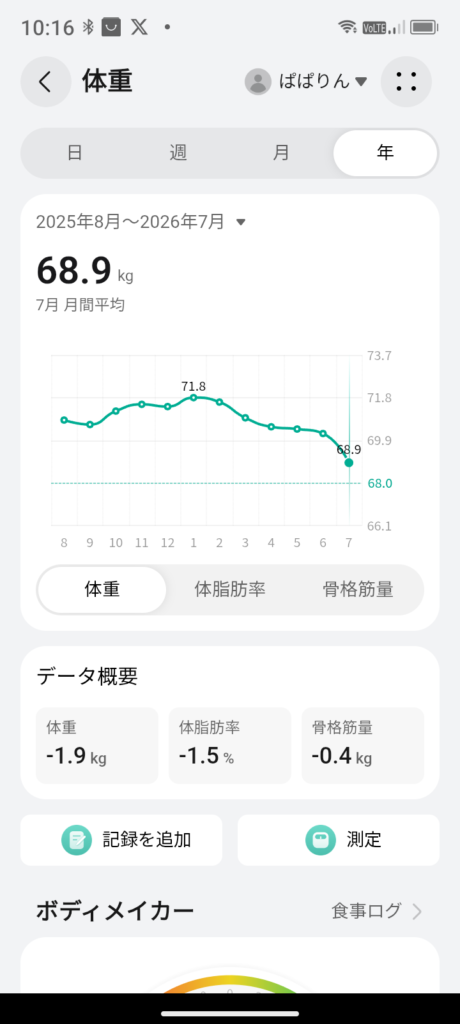Go back from the 体重 screen
Screen dimensions: 460x1024
tap(45, 82)
